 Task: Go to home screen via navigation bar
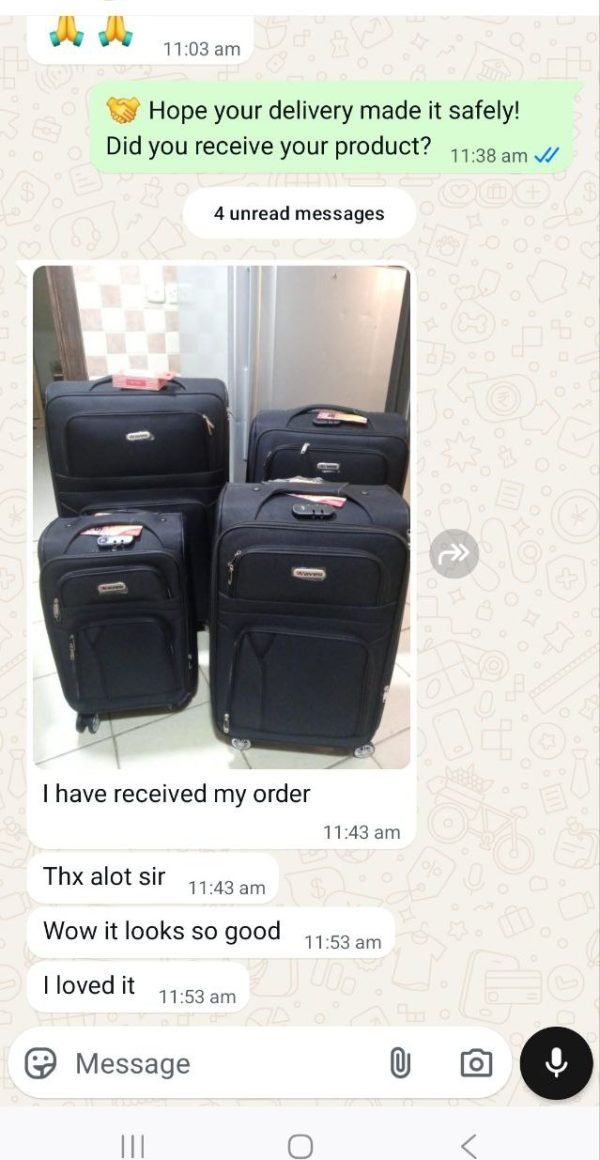(300, 1144)
